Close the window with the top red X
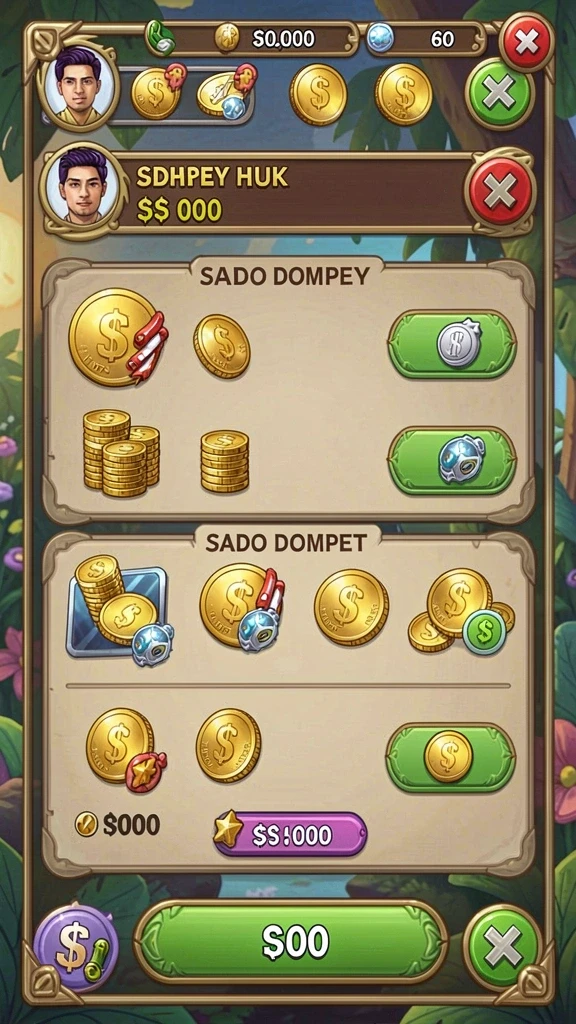The width and height of the screenshot is (576, 1024). coord(526,43)
